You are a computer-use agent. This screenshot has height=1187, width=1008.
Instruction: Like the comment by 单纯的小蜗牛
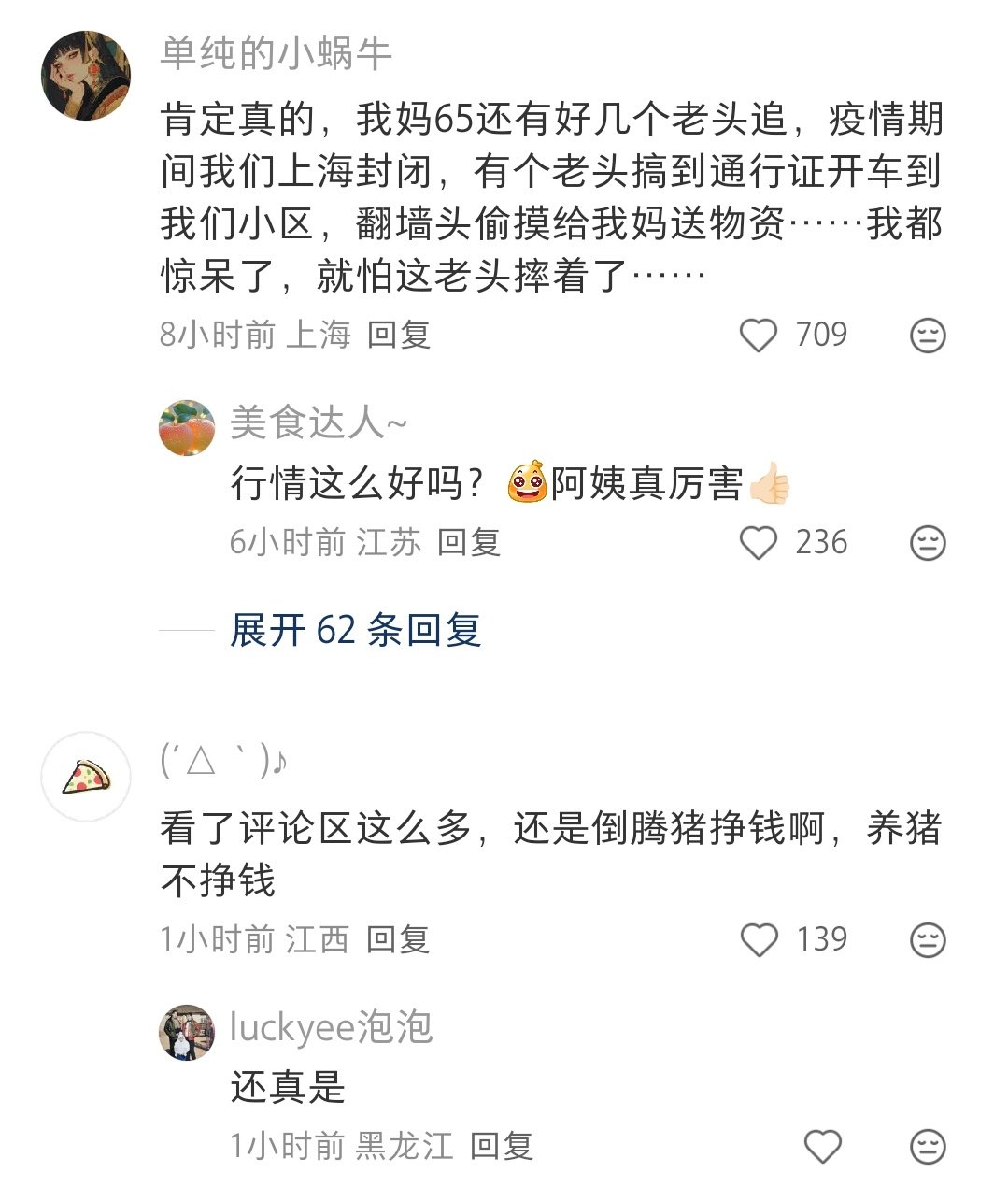pyautogui.click(x=759, y=336)
